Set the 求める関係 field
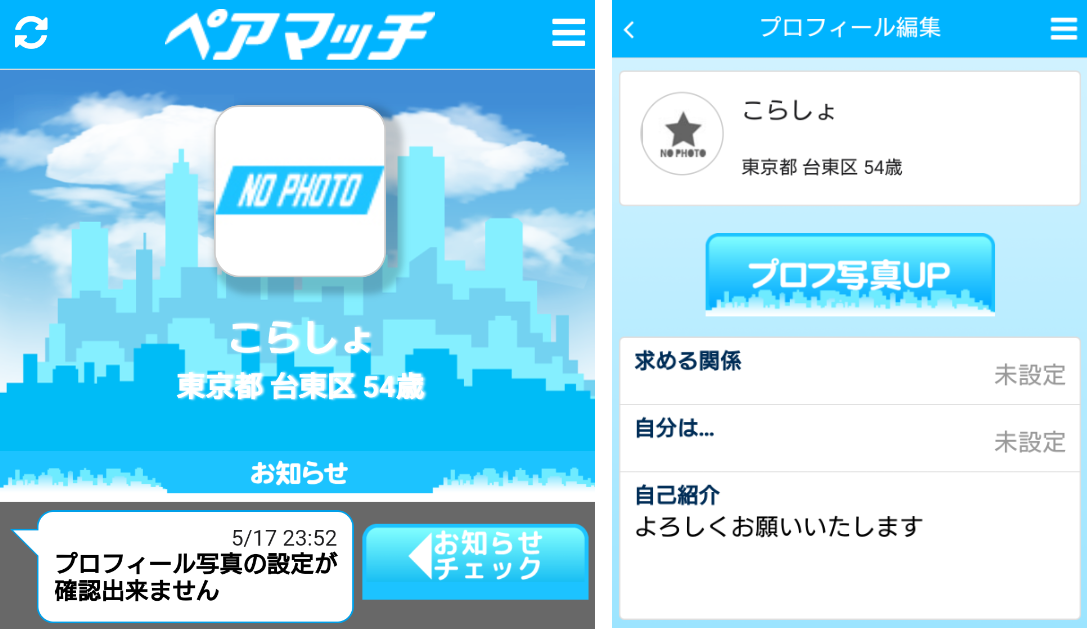Viewport: 1091px width, 629px height. click(849, 371)
